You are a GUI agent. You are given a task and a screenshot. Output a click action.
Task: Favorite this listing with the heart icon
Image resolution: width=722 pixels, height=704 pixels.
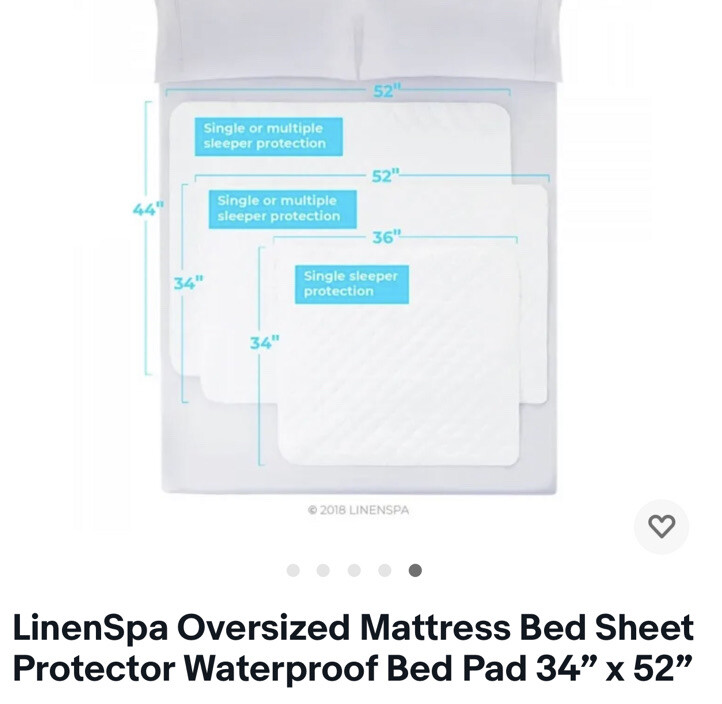661,526
